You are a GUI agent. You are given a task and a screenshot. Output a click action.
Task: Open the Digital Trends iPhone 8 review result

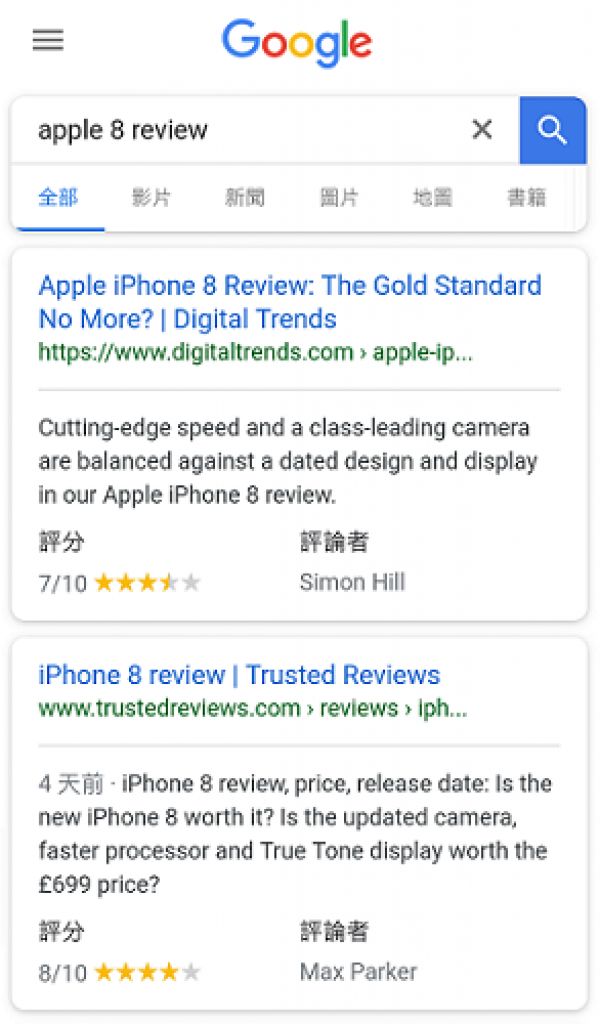[x=290, y=302]
